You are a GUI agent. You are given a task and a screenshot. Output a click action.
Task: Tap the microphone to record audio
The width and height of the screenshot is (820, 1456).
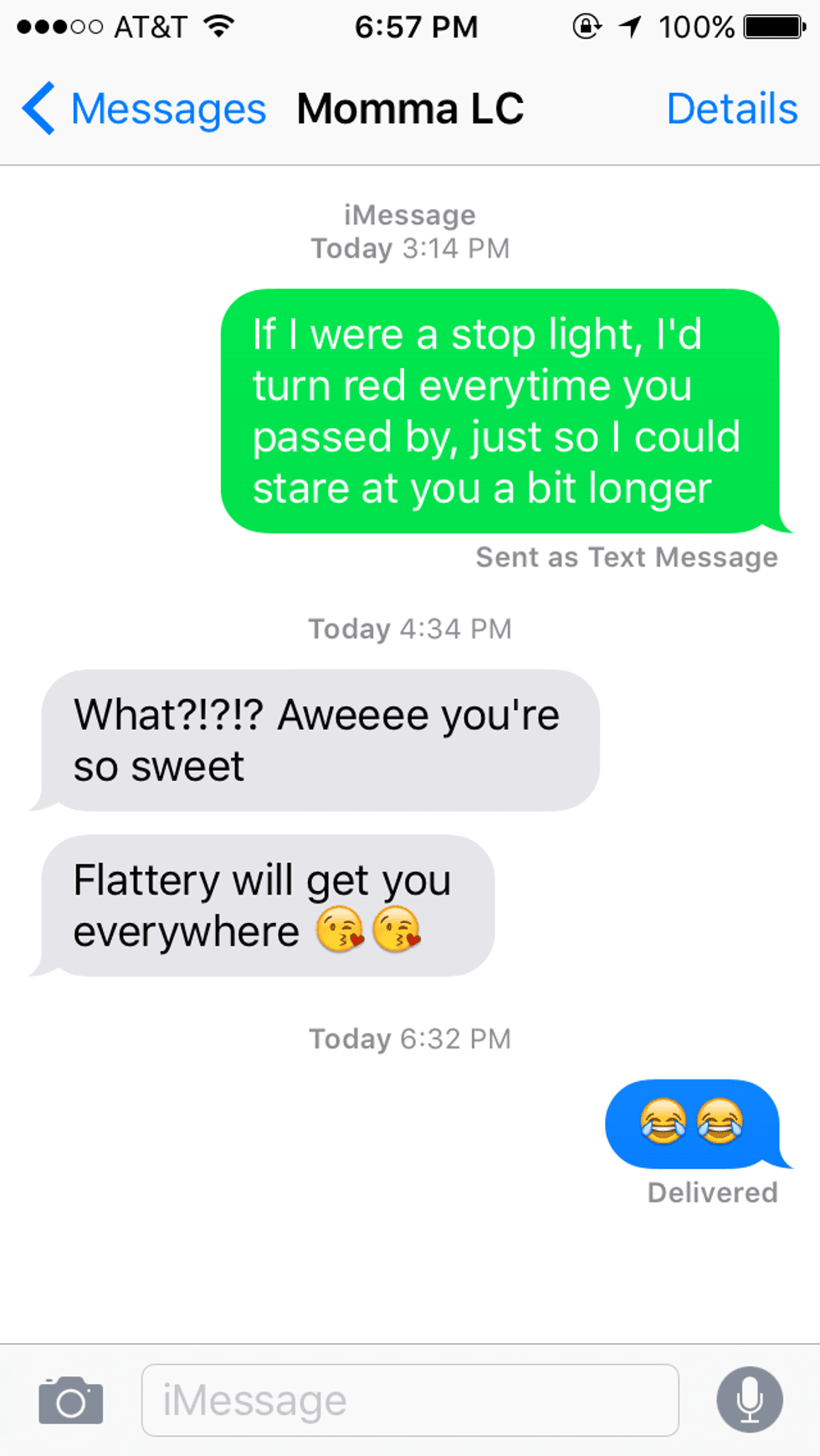point(750,1400)
